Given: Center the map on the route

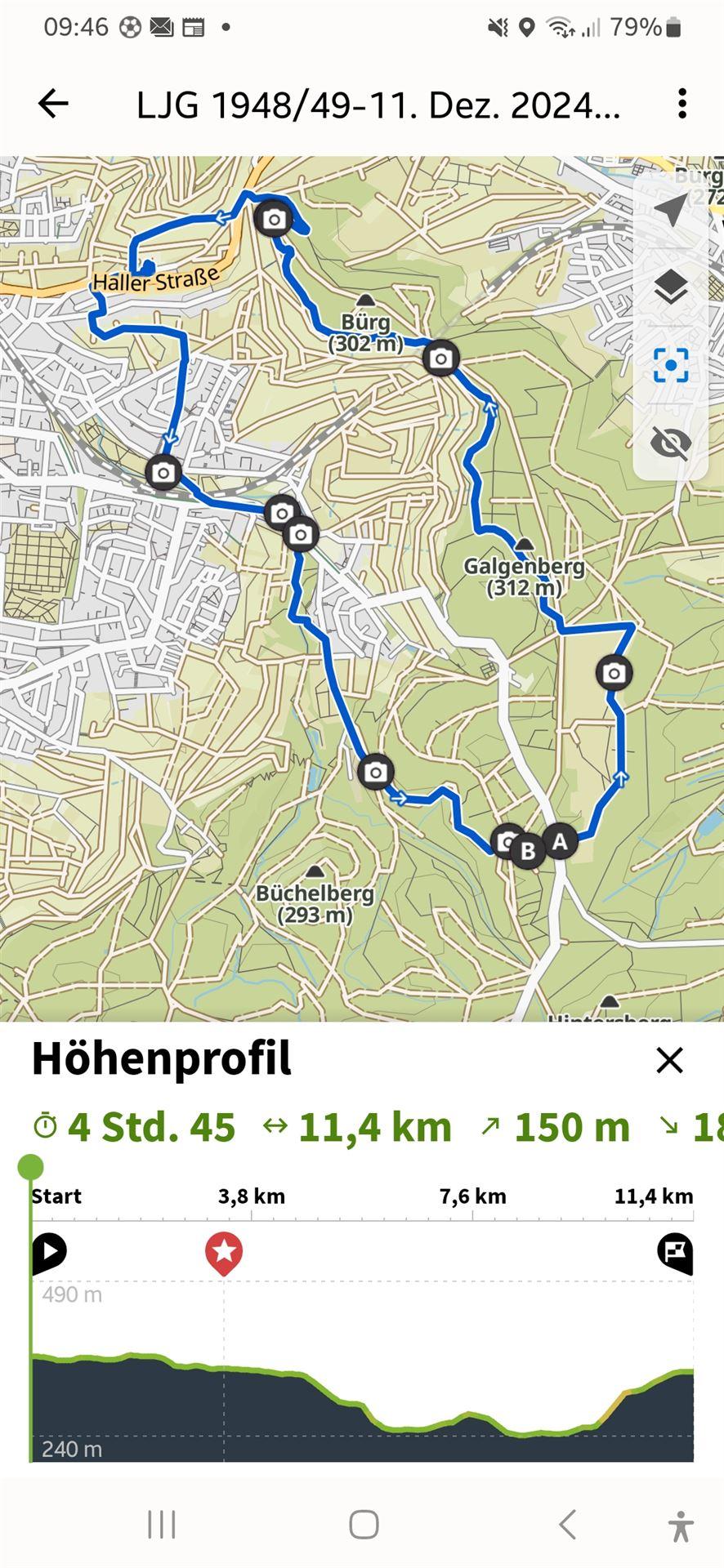Looking at the screenshot, I should pos(670,364).
